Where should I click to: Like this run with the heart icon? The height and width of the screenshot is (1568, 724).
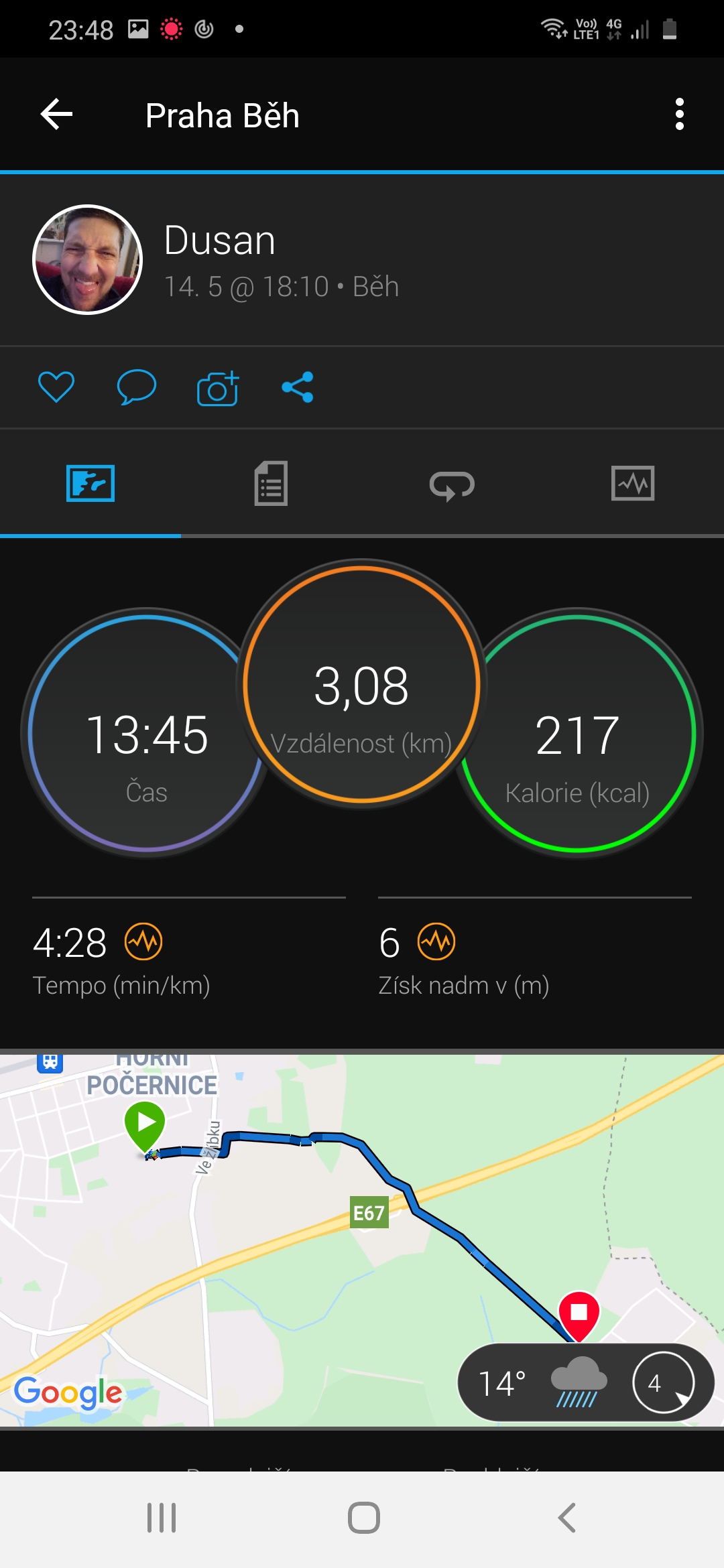[x=56, y=387]
